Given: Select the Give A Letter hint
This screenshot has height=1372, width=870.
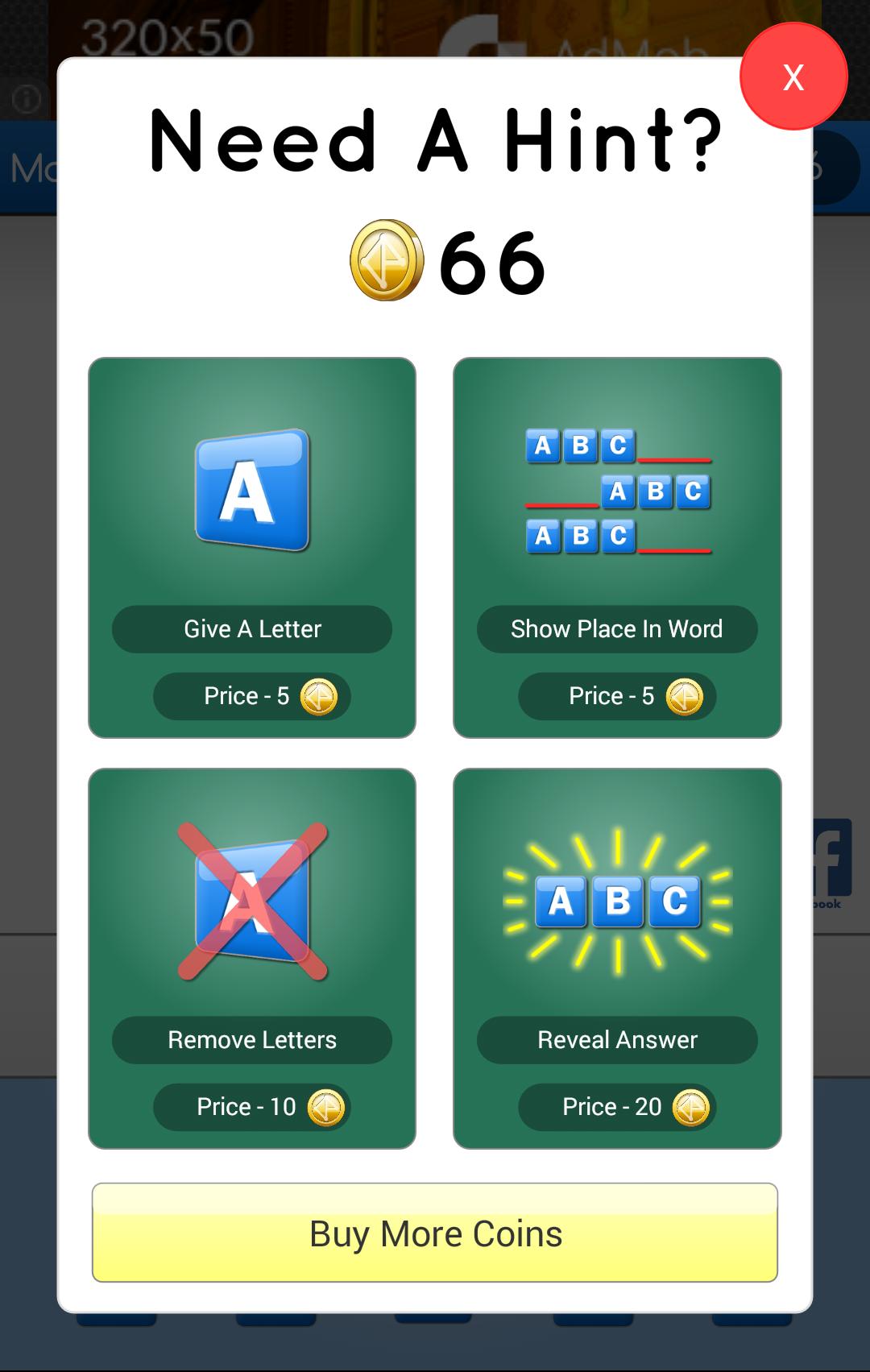Looking at the screenshot, I should pyautogui.click(x=252, y=548).
